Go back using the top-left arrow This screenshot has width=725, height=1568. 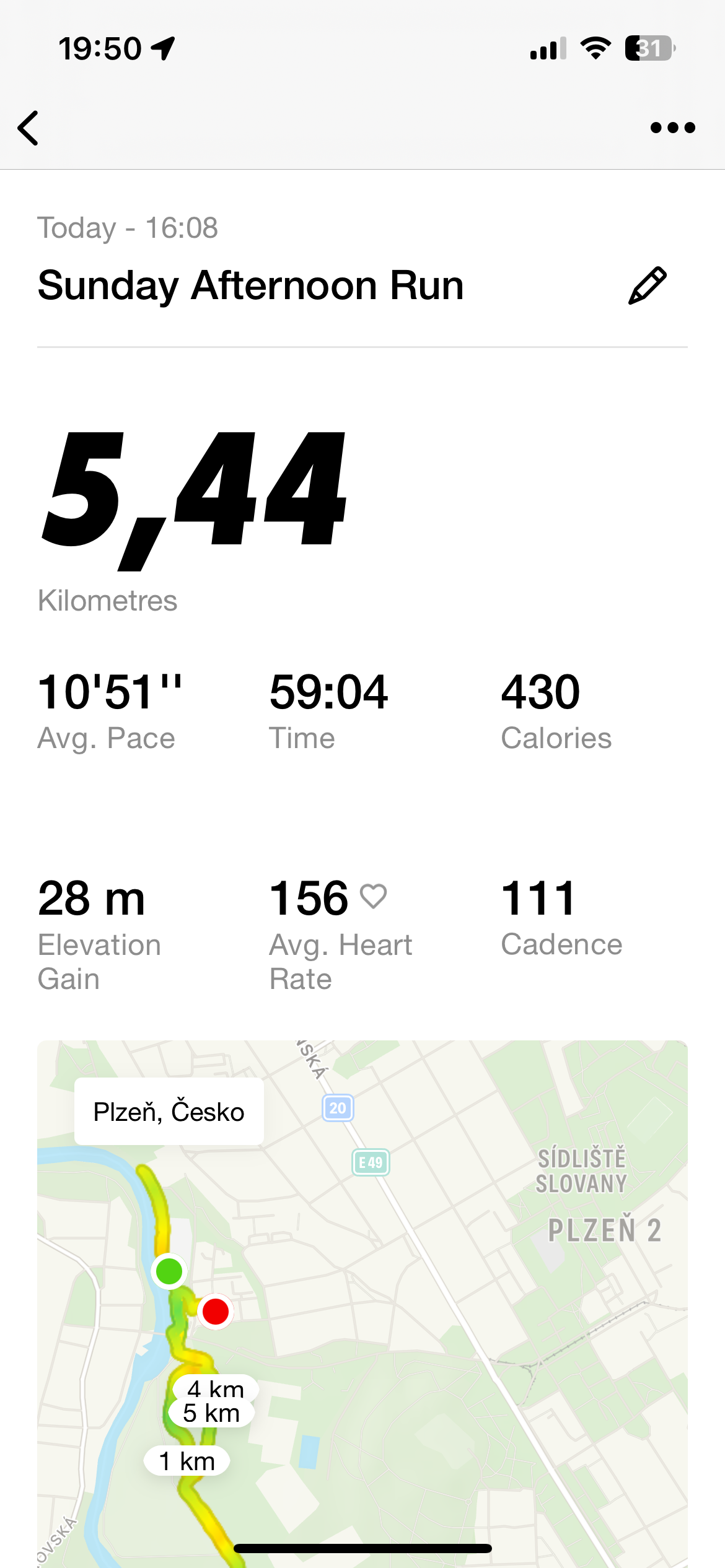point(29,128)
